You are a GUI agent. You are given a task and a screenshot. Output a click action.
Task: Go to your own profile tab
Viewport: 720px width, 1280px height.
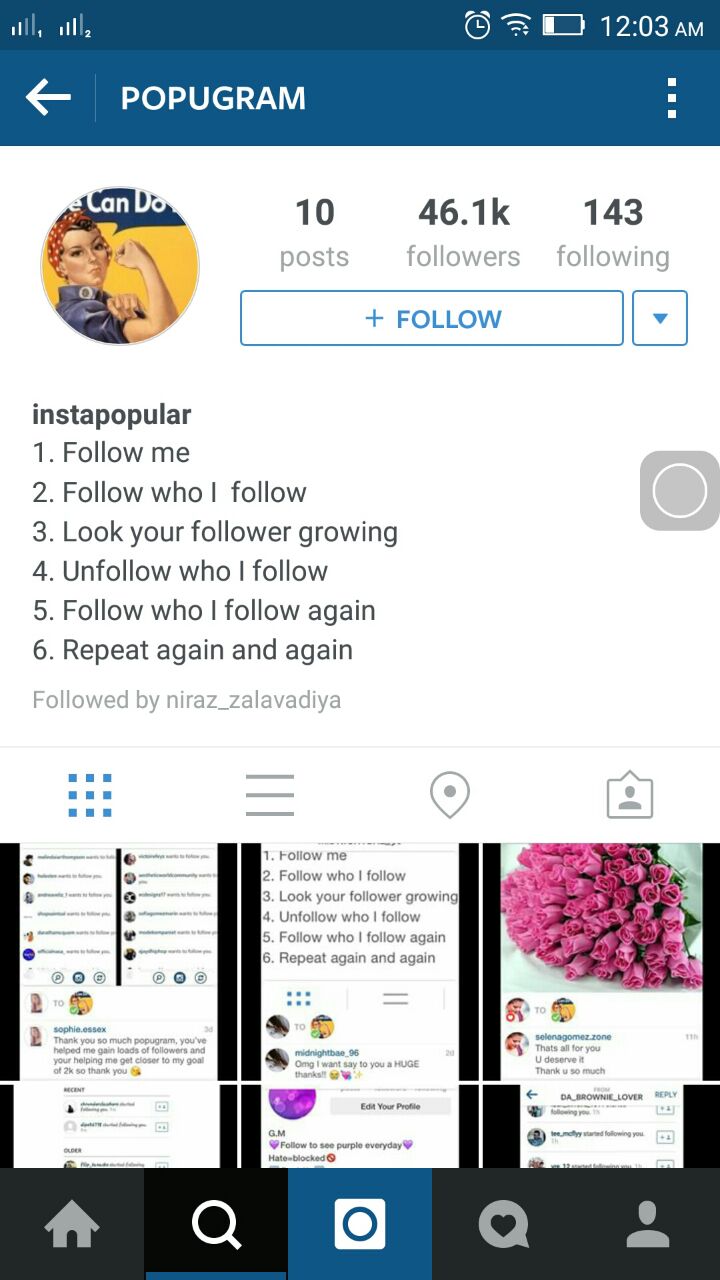pyautogui.click(x=648, y=1224)
